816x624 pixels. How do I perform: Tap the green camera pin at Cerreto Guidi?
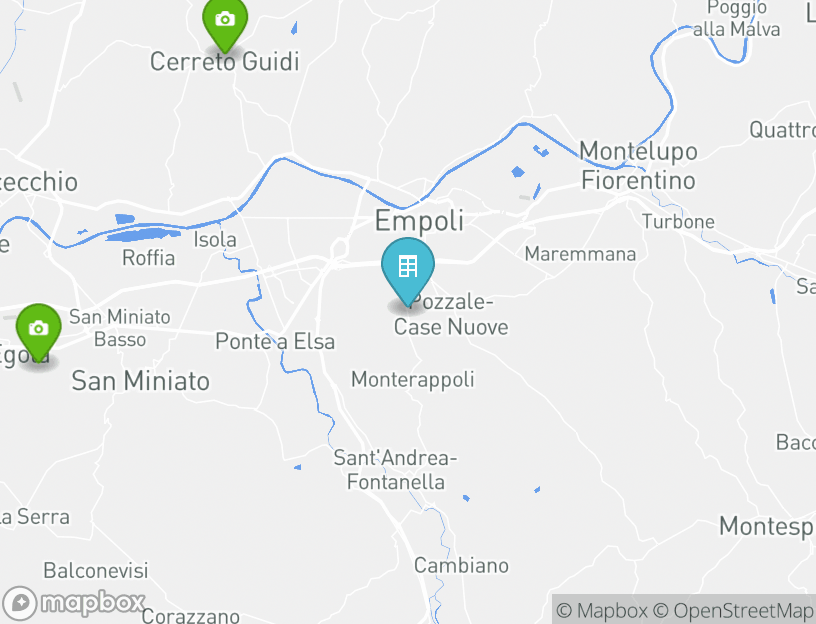tap(226, 22)
